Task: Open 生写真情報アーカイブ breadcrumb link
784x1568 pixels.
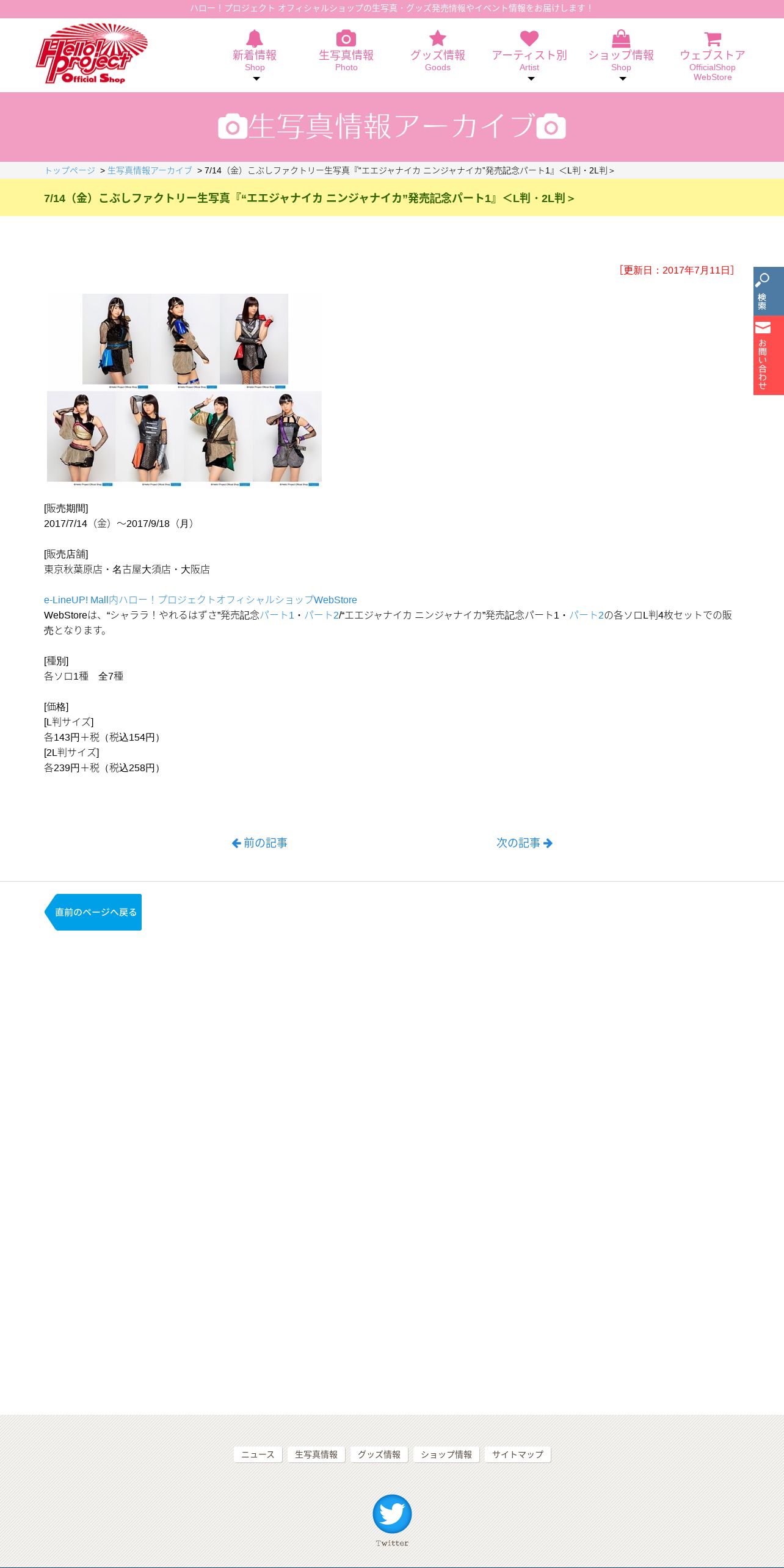Action: point(150,170)
